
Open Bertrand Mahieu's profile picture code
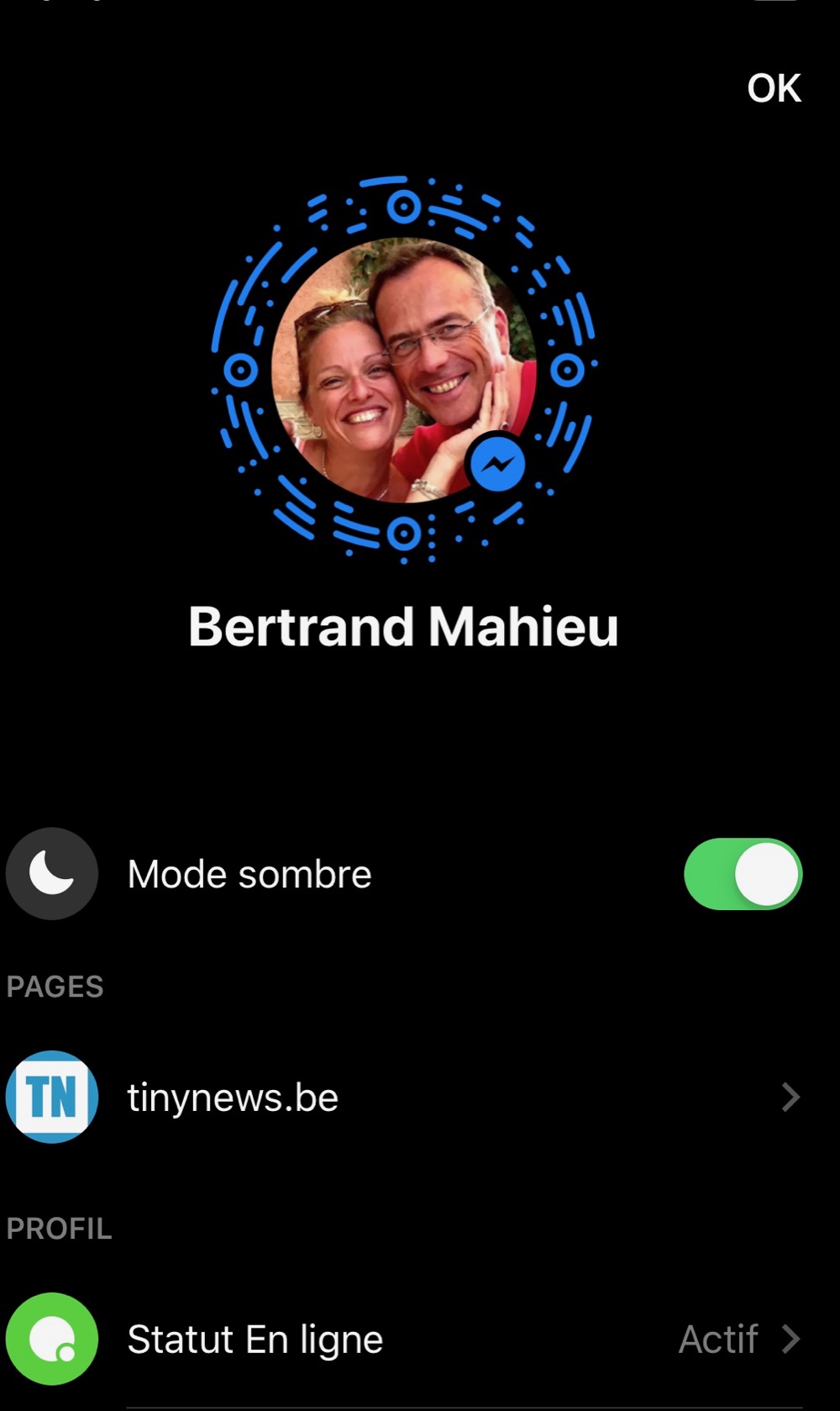pos(404,370)
